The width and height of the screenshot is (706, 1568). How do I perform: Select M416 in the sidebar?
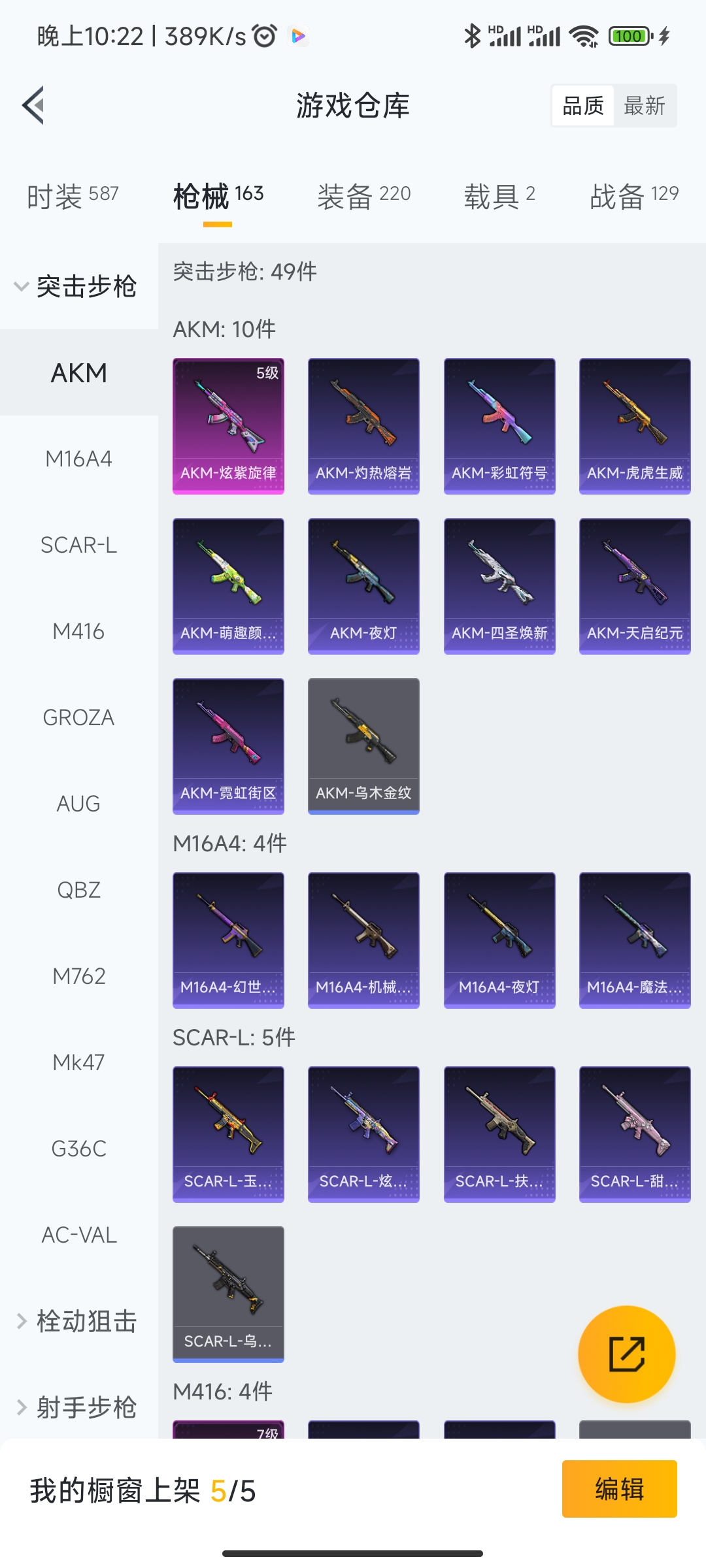point(78,632)
